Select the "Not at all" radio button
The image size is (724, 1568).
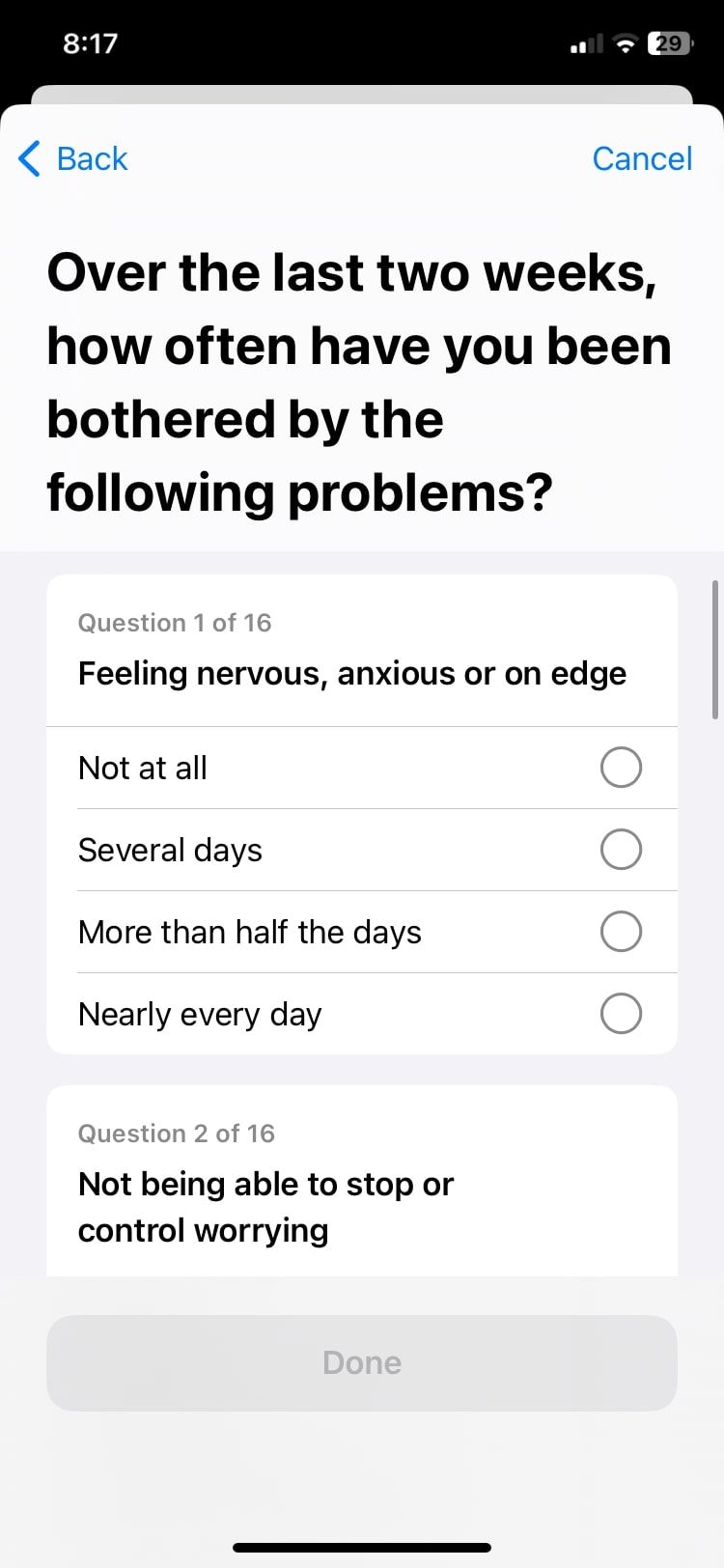click(x=621, y=768)
